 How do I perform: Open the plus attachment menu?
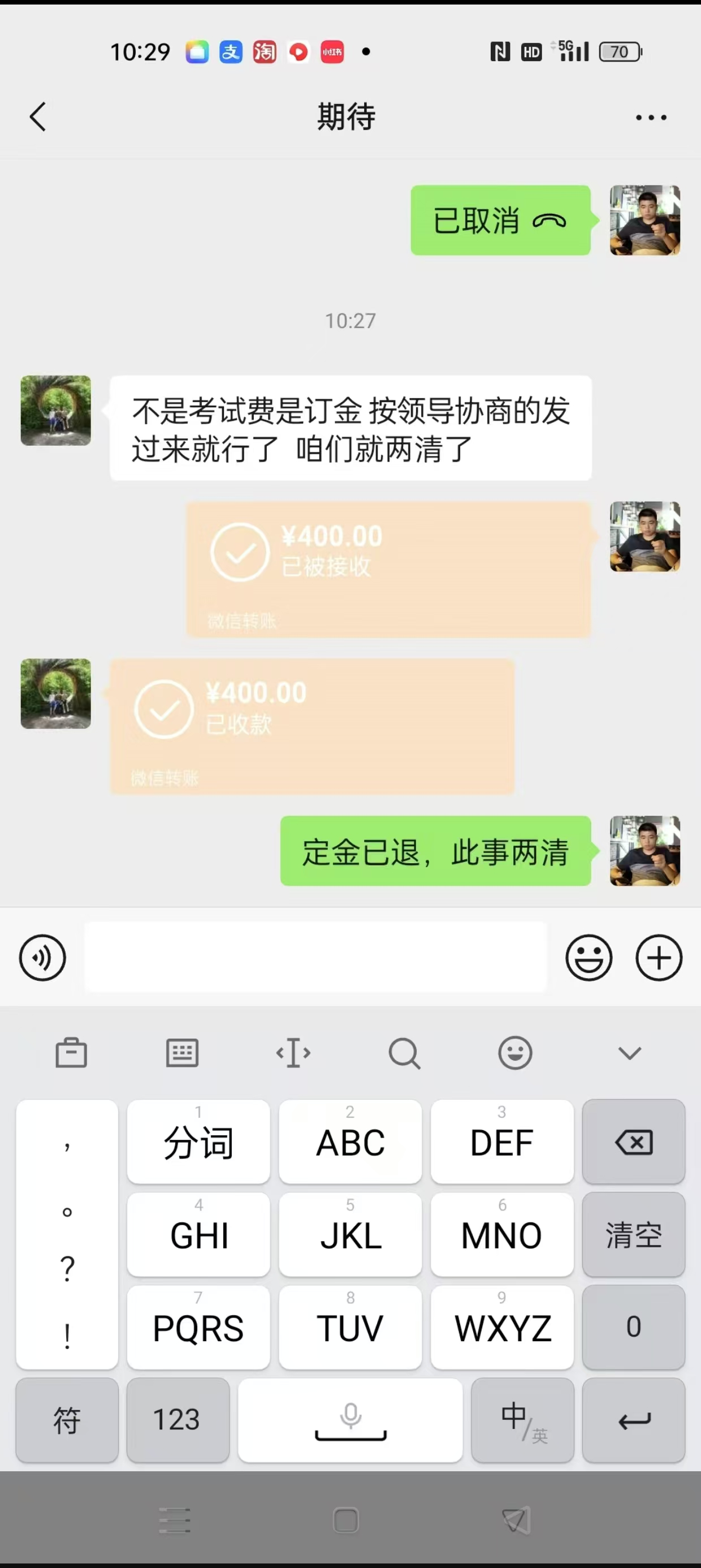click(x=659, y=958)
